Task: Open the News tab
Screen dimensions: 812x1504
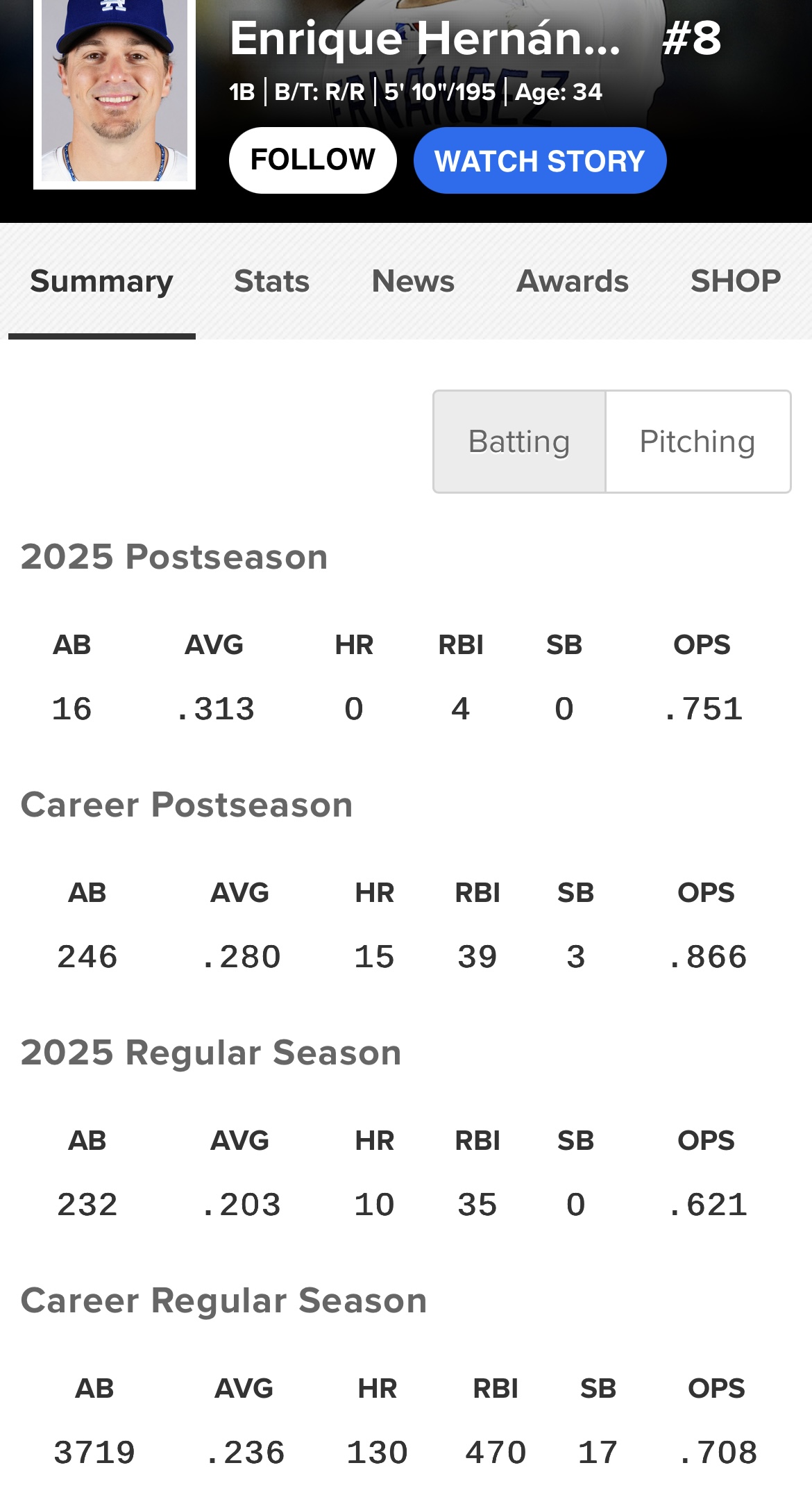Action: click(413, 281)
